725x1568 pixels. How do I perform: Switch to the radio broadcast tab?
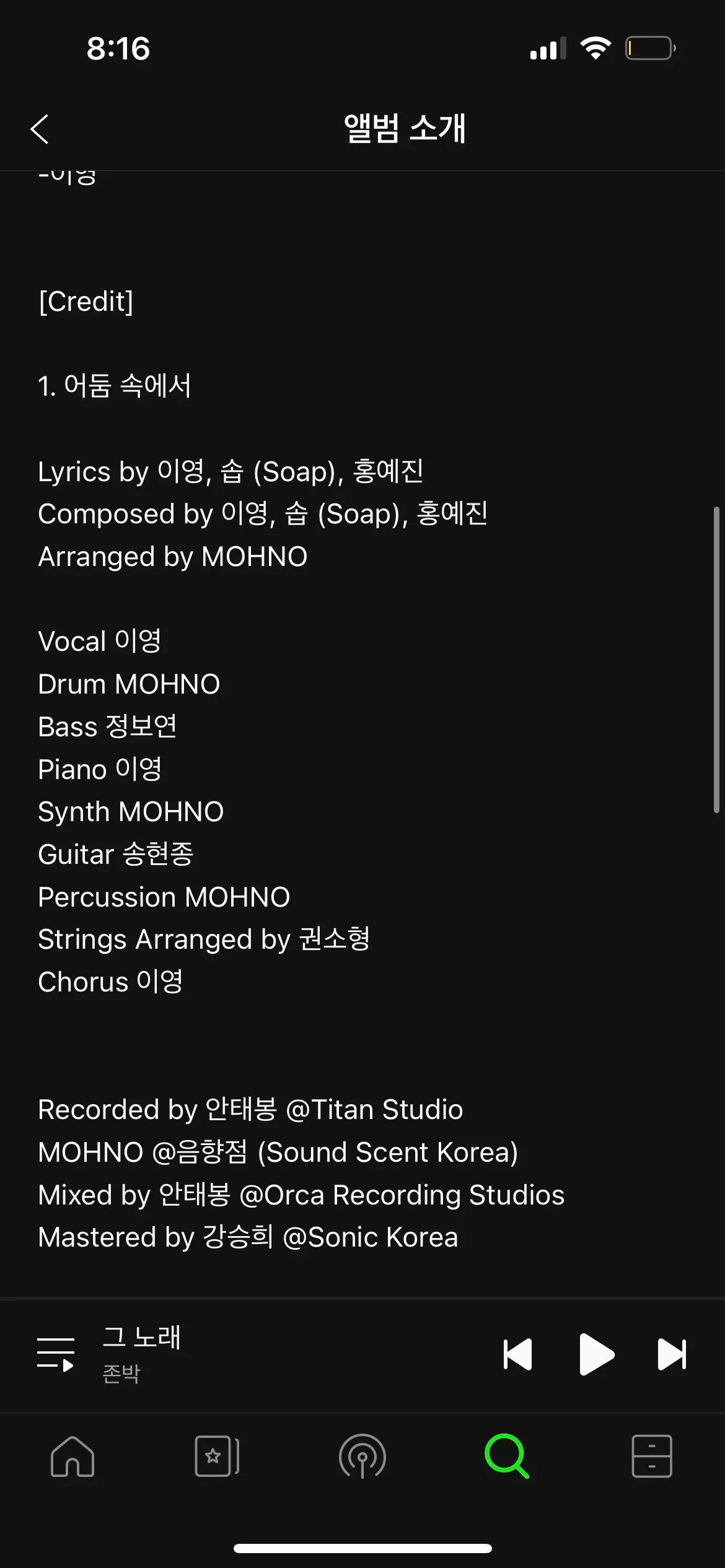pos(362,1457)
